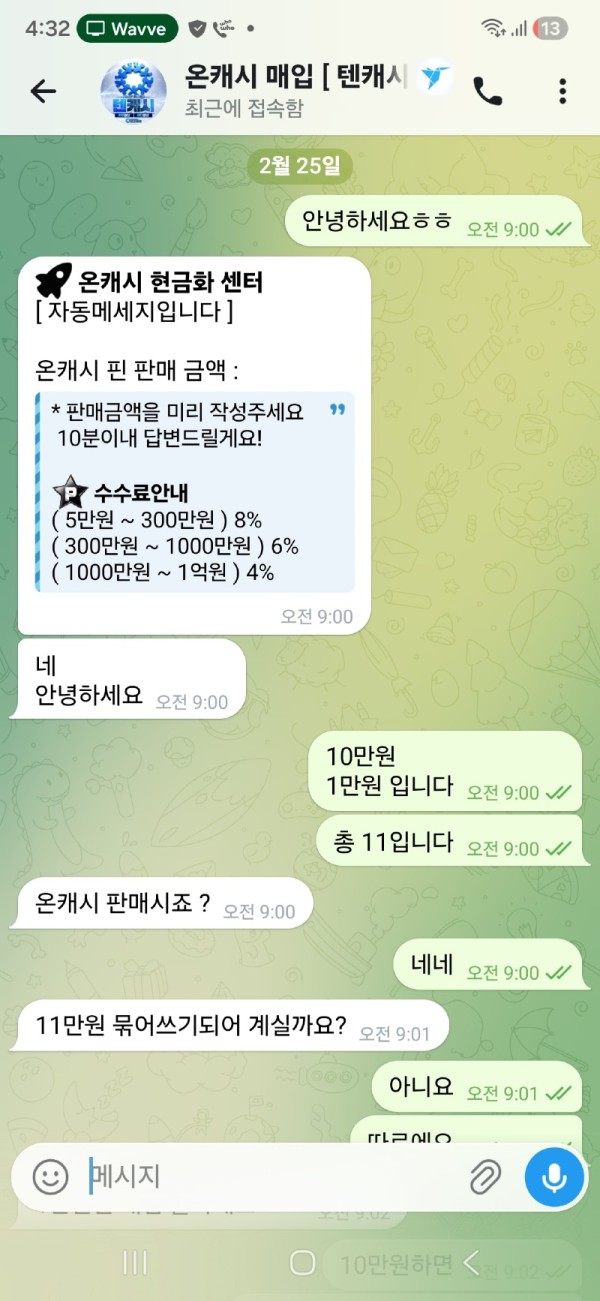The height and width of the screenshot is (1301, 600).
Task: Attach a file with the paperclip
Action: (x=485, y=1176)
